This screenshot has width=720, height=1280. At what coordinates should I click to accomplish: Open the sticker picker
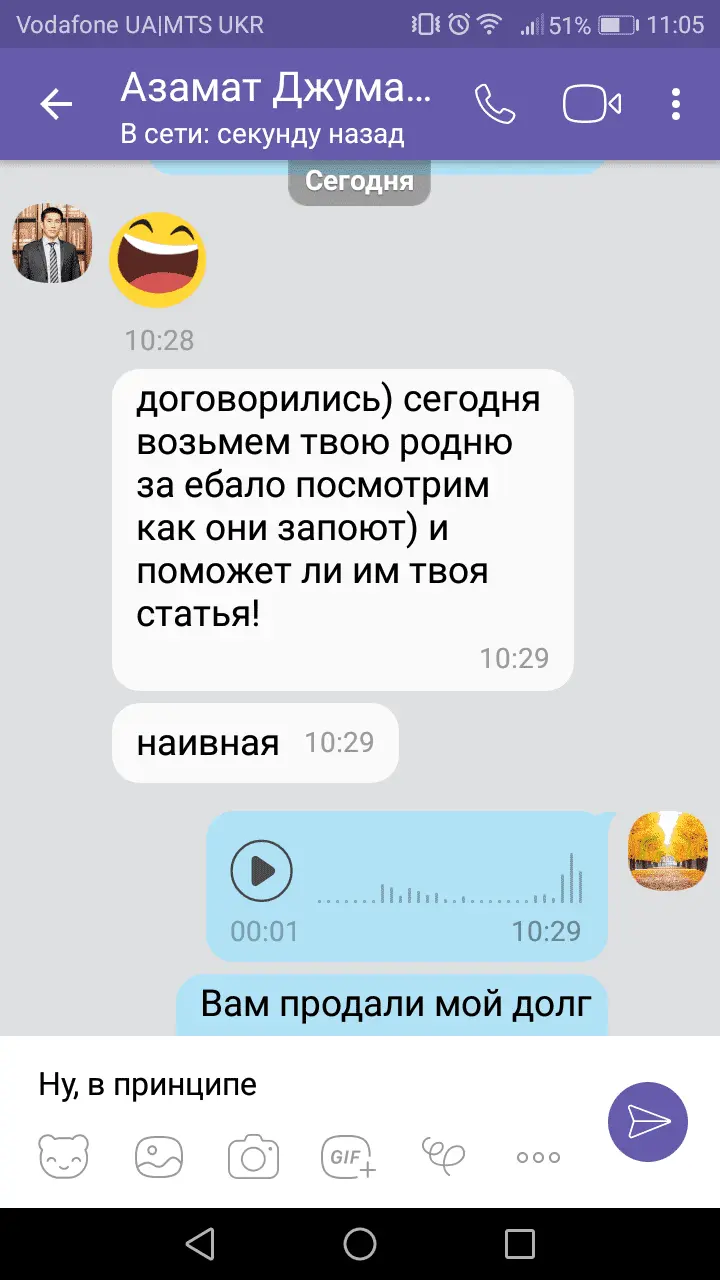tap(63, 1157)
